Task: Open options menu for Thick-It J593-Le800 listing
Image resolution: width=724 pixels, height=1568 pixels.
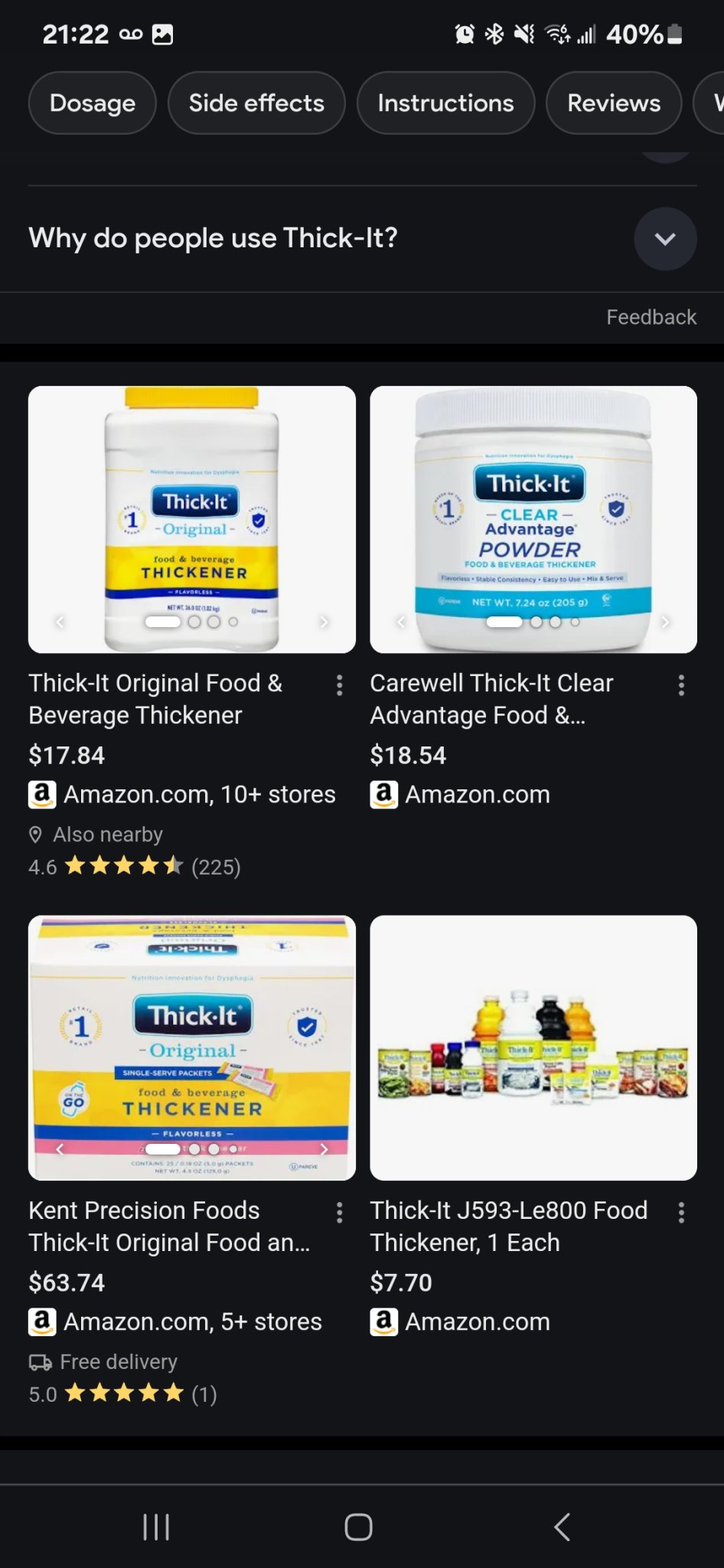Action: click(680, 1212)
